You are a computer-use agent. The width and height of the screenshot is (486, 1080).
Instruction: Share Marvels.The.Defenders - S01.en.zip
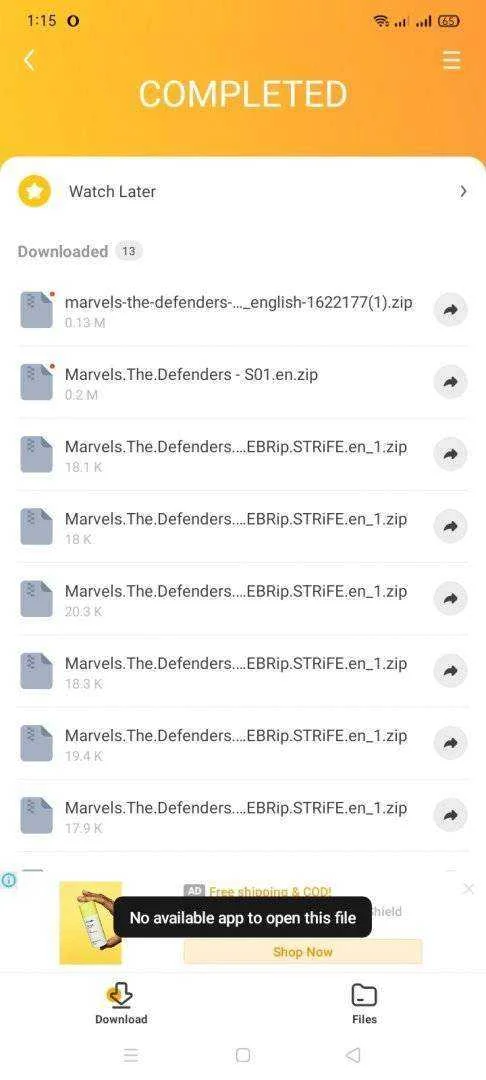coord(450,382)
